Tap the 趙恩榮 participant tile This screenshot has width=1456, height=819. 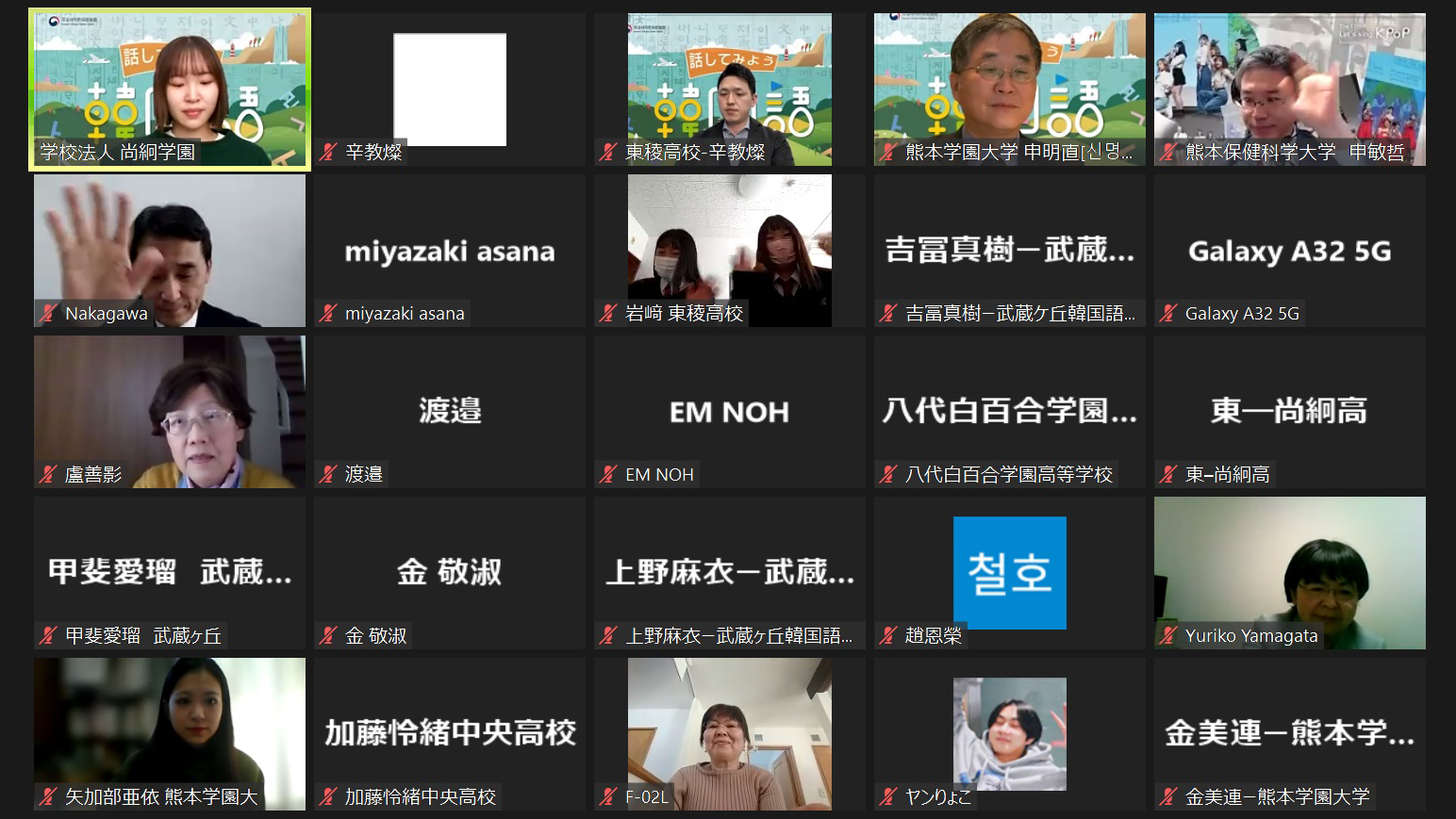[1009, 572]
